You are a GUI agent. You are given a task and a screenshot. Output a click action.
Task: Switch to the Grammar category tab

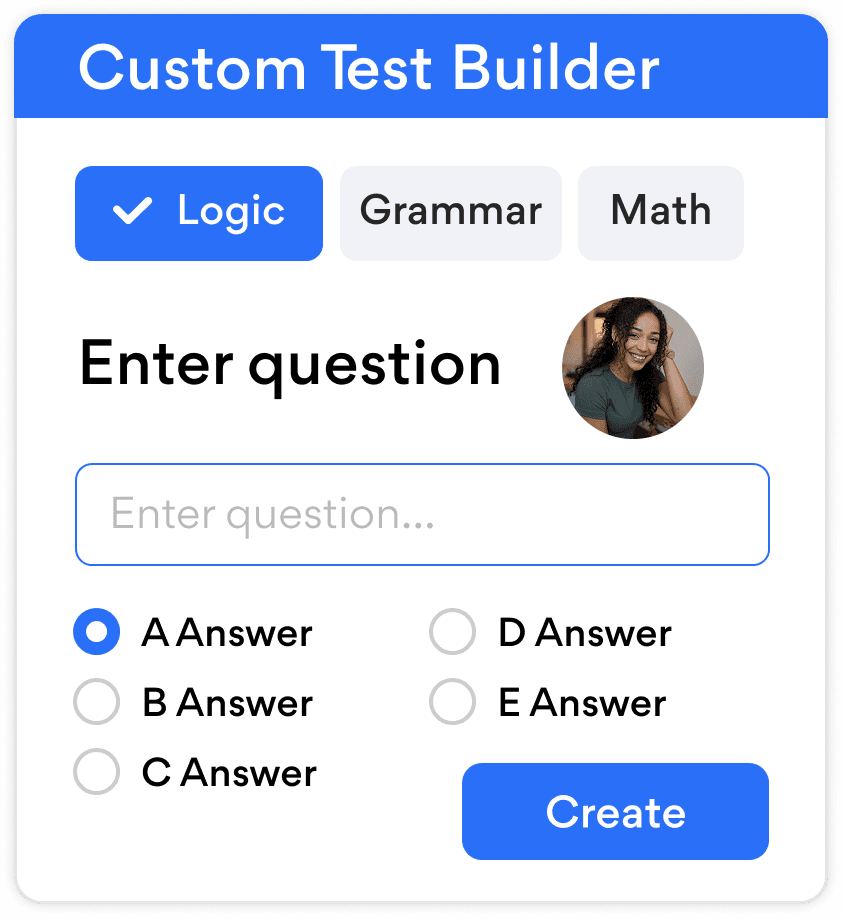click(450, 212)
